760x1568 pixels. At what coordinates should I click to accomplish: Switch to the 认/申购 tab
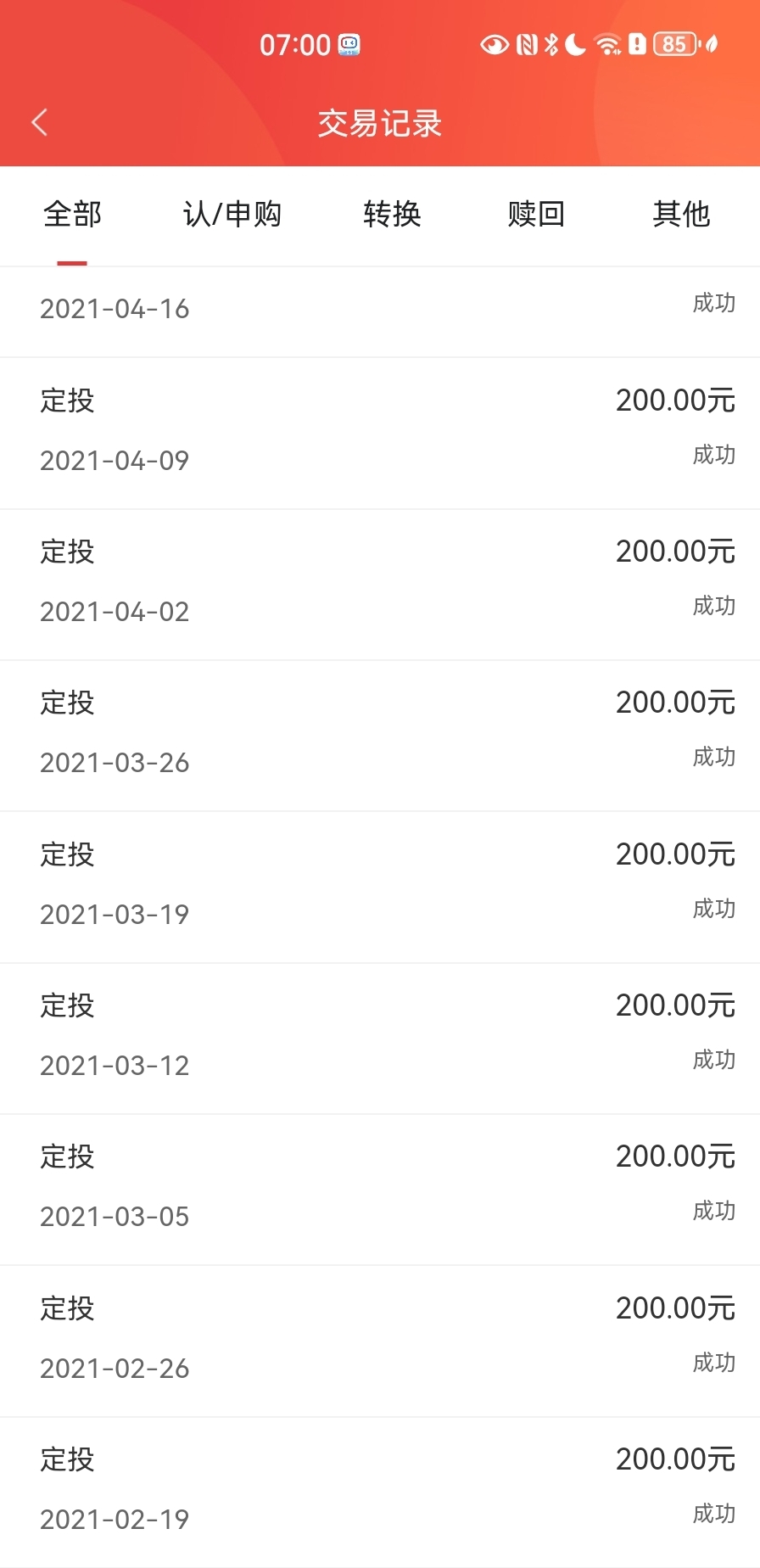(232, 215)
